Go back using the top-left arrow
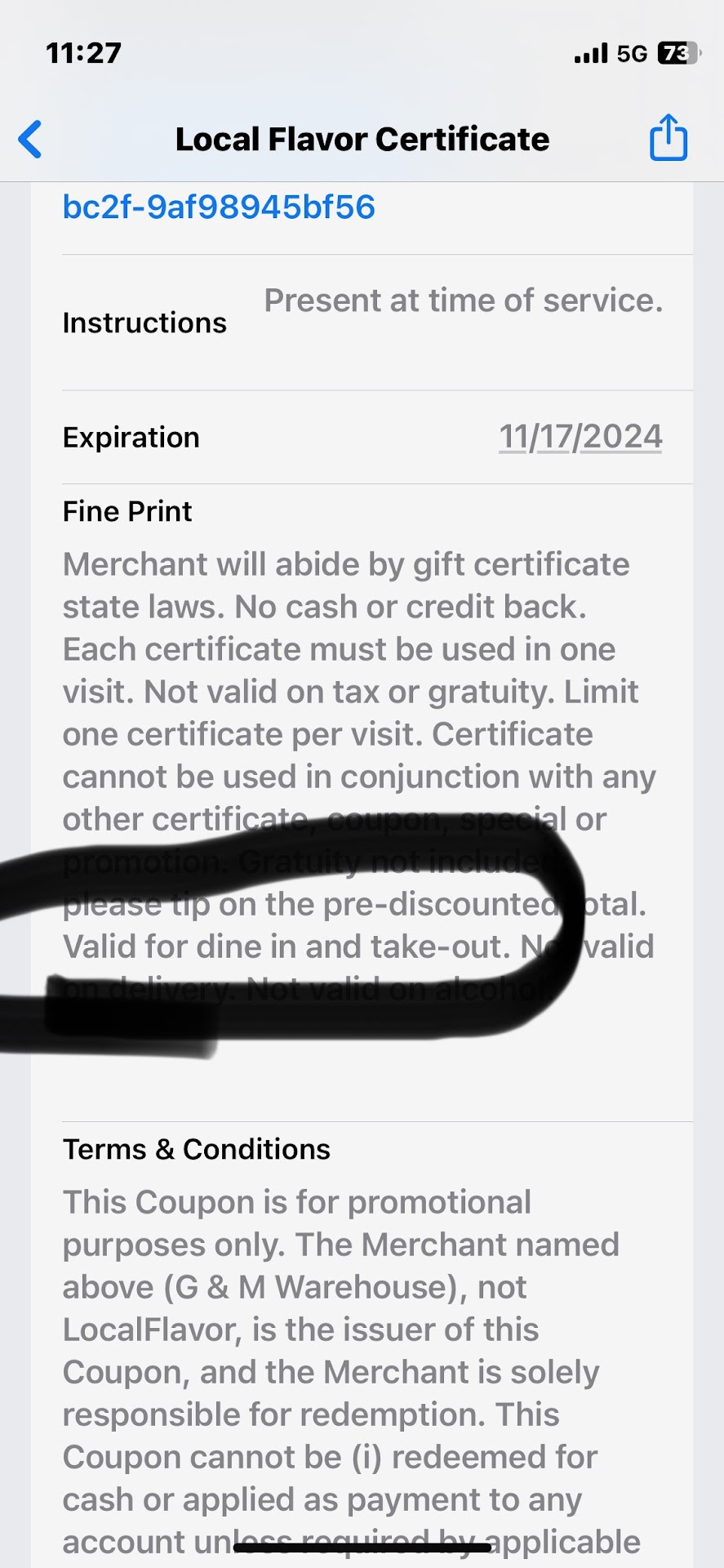The width and height of the screenshot is (724, 1568). pyautogui.click(x=31, y=139)
